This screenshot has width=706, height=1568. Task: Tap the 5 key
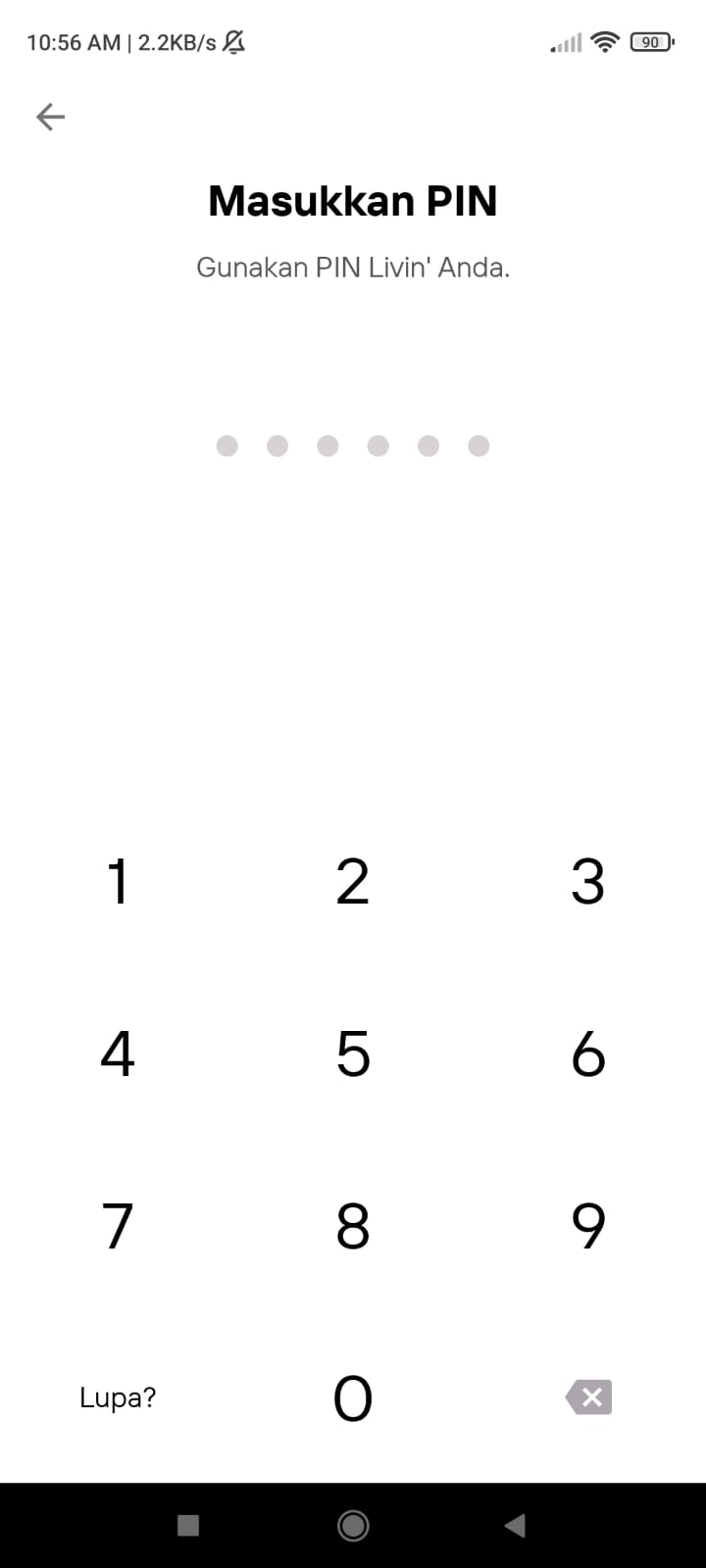(x=353, y=1053)
